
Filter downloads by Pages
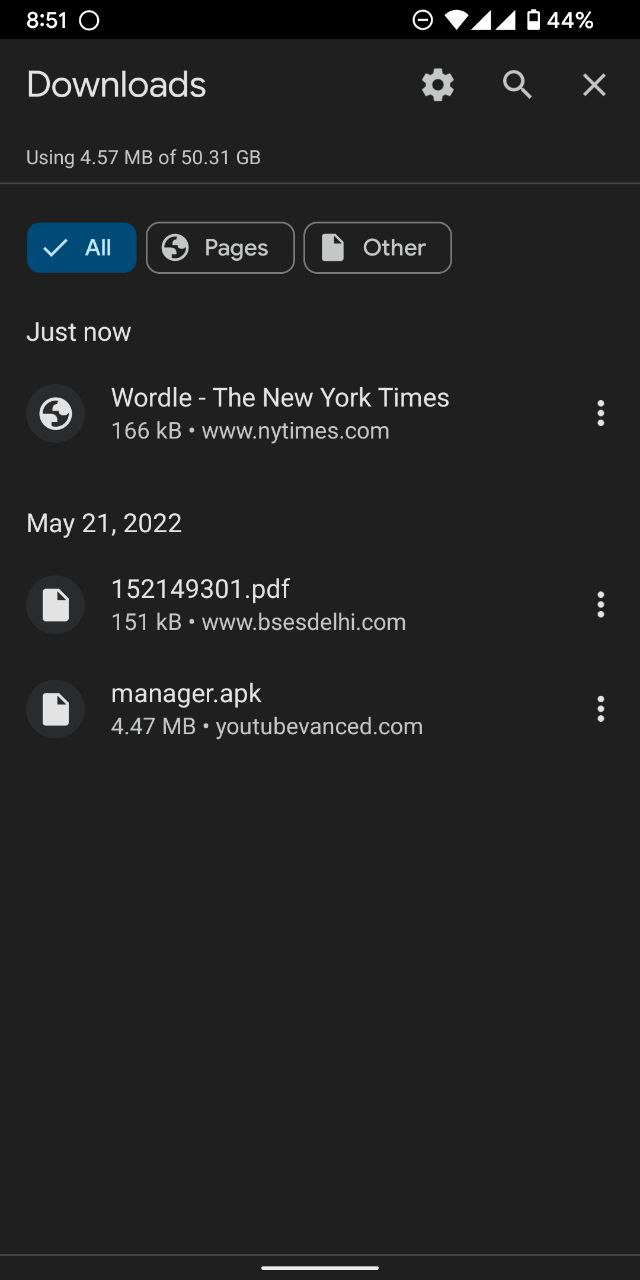(220, 248)
